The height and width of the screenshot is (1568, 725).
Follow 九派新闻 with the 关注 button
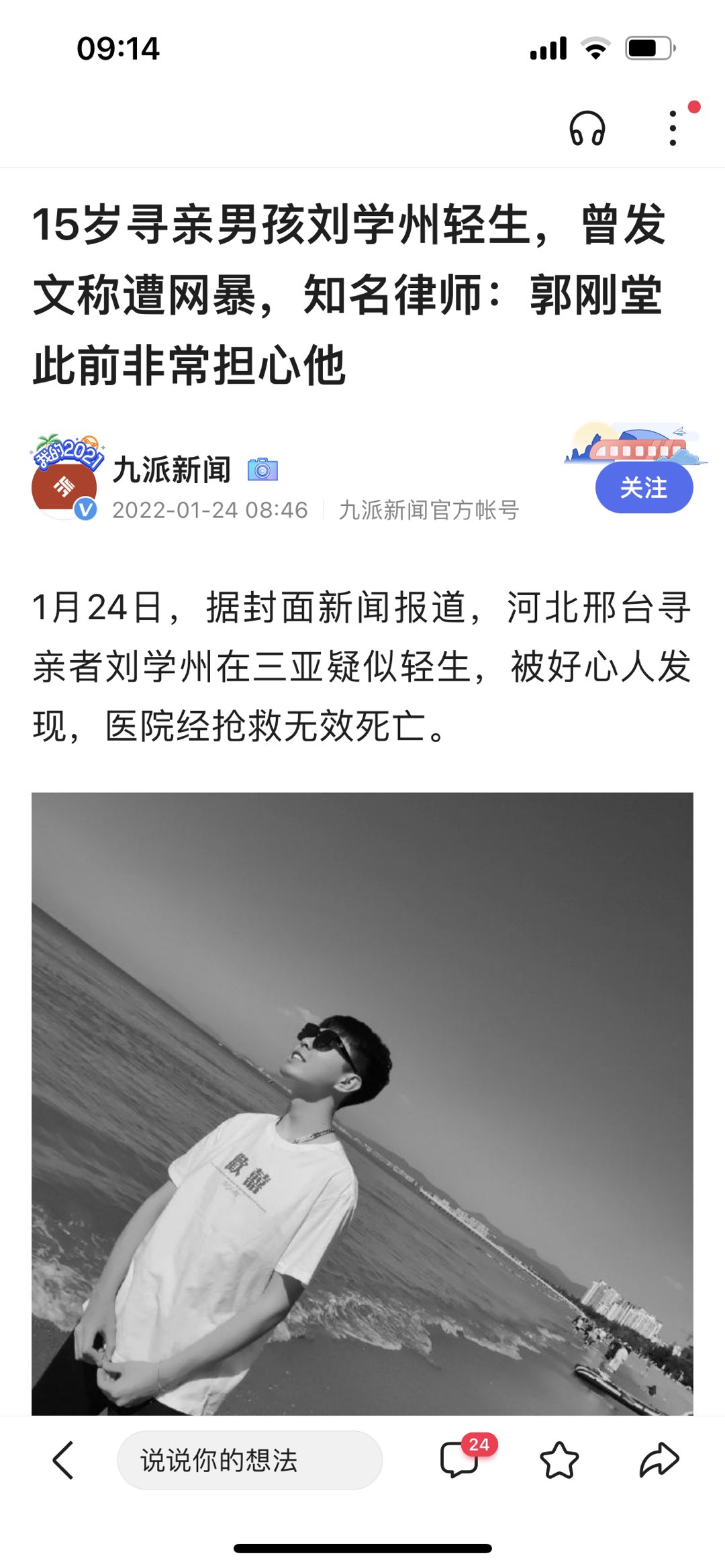click(x=643, y=488)
